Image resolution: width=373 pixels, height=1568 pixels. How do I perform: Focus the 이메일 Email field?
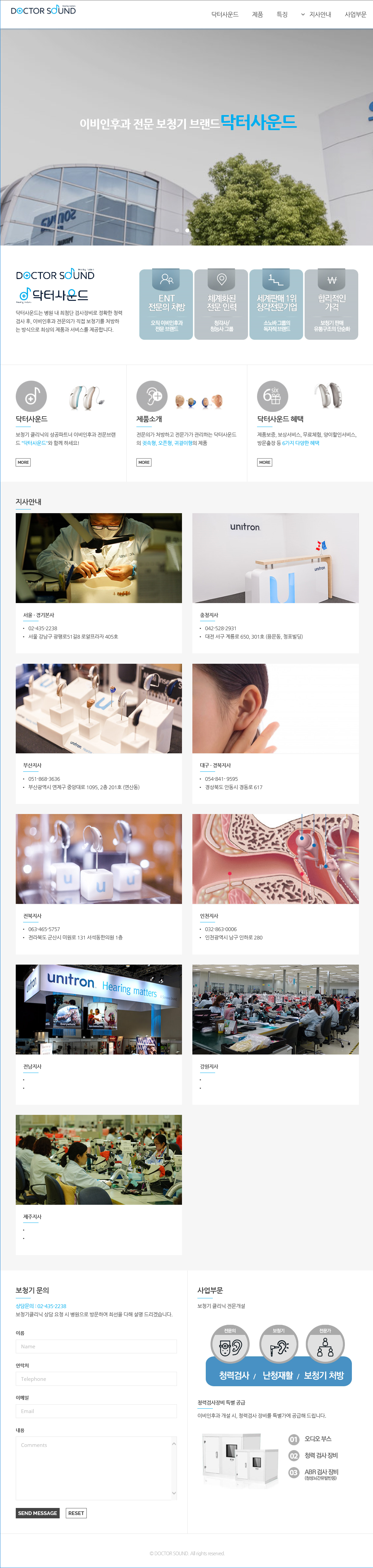[96, 1411]
